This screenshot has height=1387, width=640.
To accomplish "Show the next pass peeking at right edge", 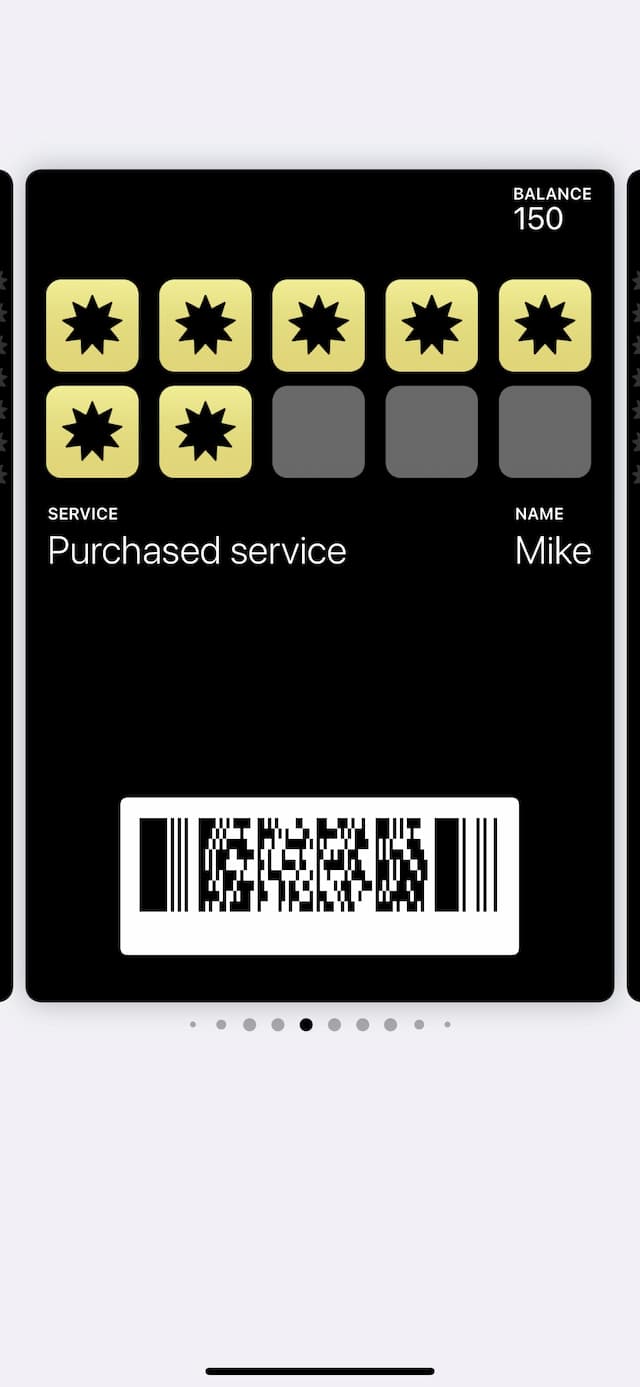I will pyautogui.click(x=633, y=585).
